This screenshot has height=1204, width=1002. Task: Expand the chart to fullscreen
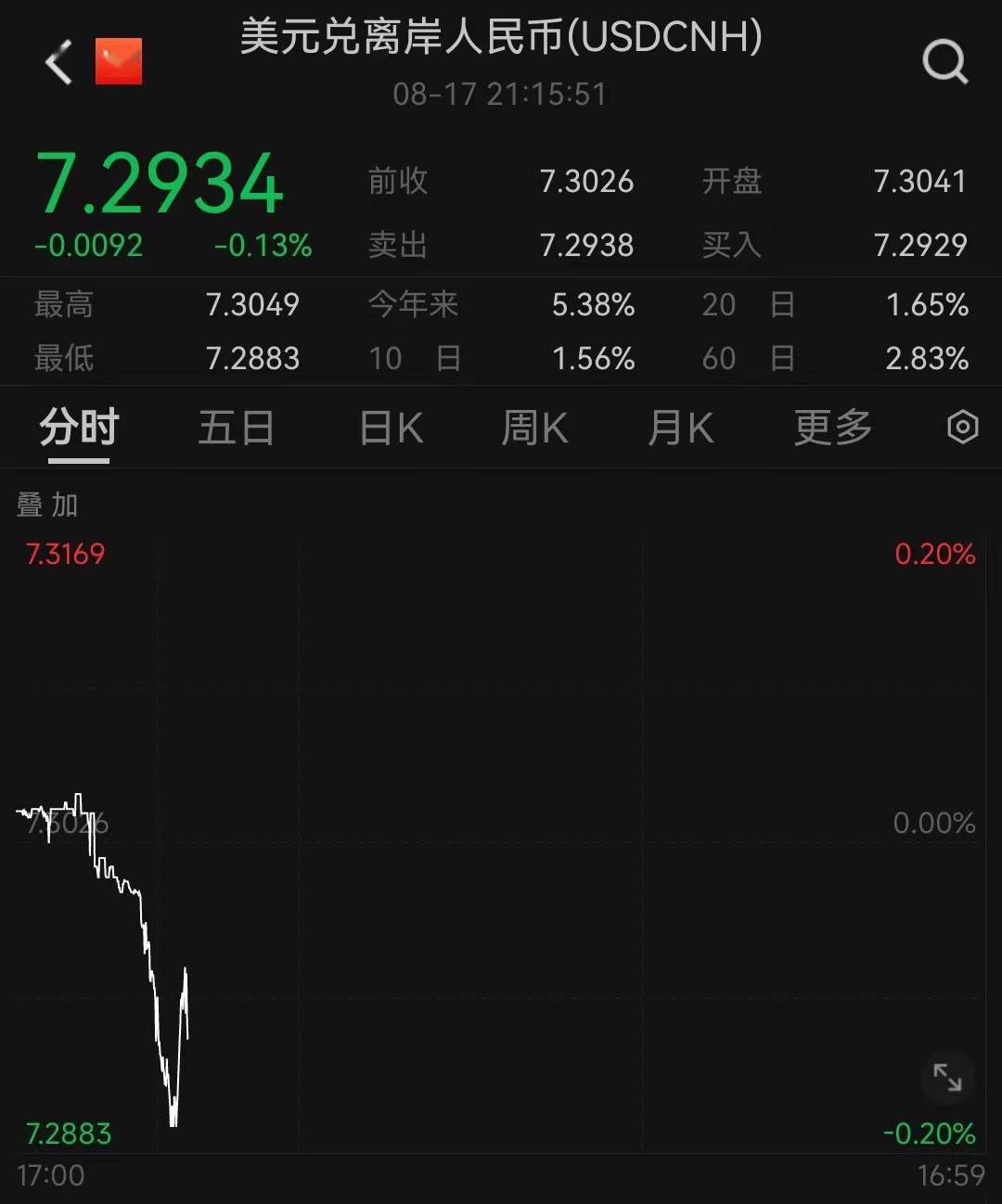coord(947,1077)
